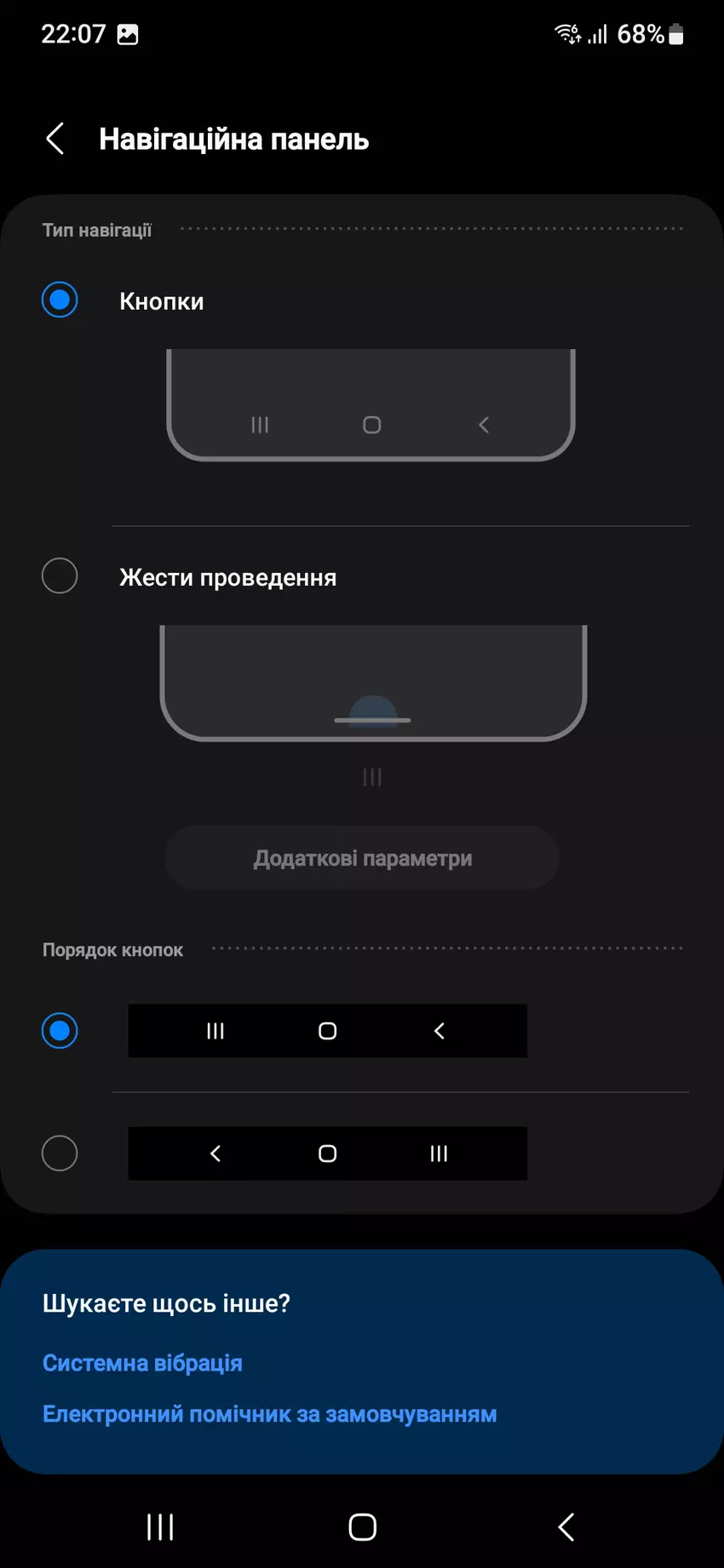Choose Жести проведення navigation
This screenshot has width=724, height=1568.
click(60, 576)
